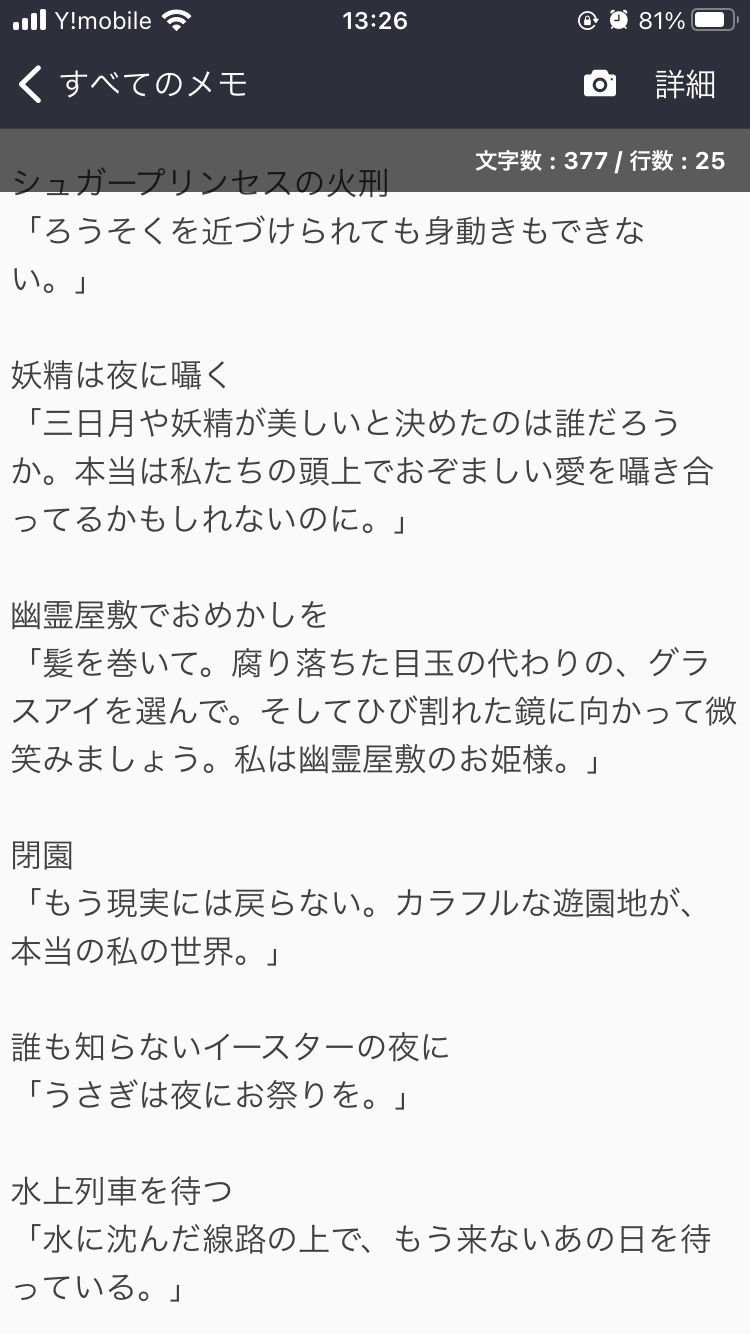This screenshot has height=1334, width=750.
Task: Open the camera icon
Action: tap(600, 84)
